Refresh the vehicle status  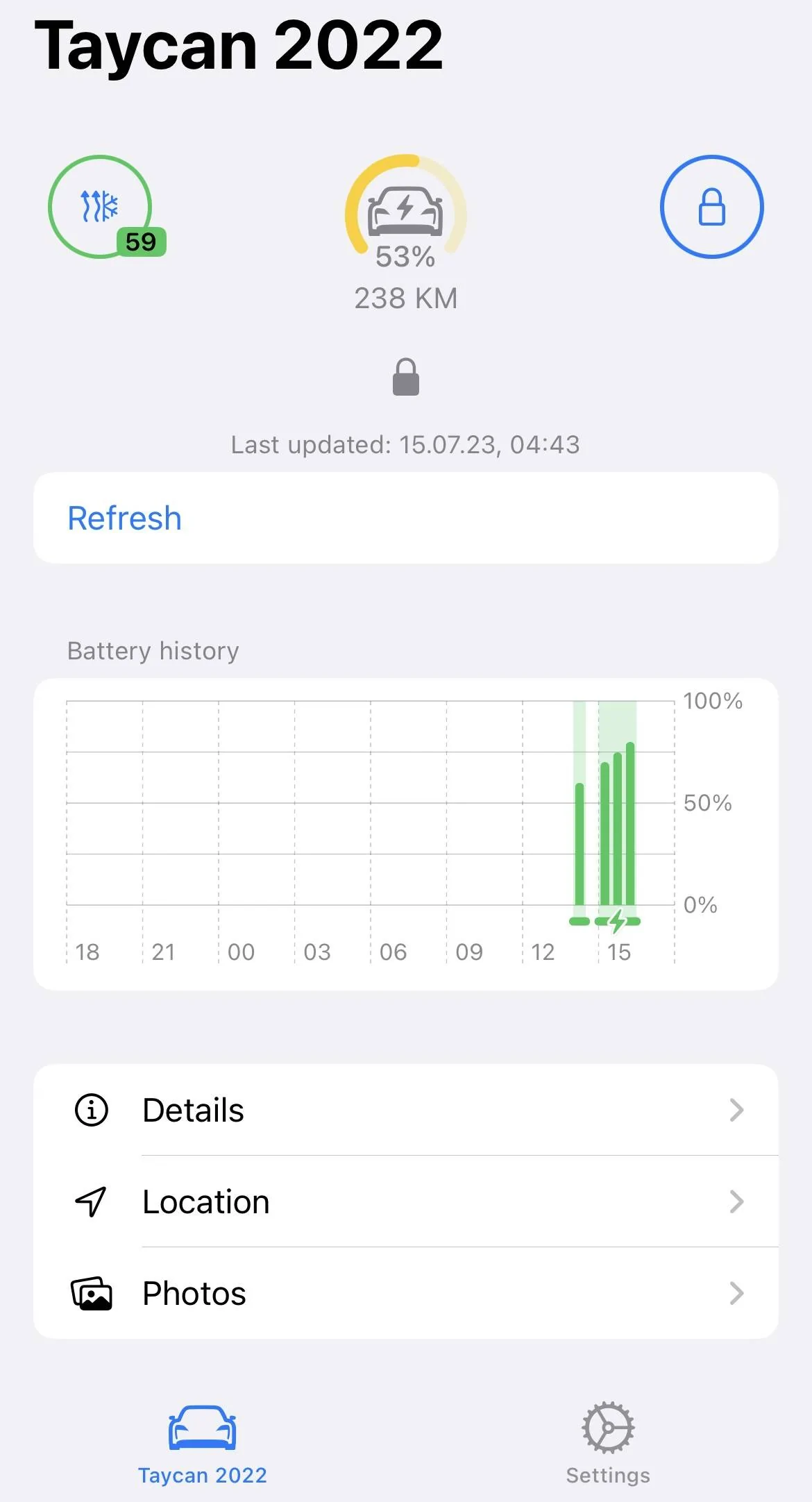(406, 518)
